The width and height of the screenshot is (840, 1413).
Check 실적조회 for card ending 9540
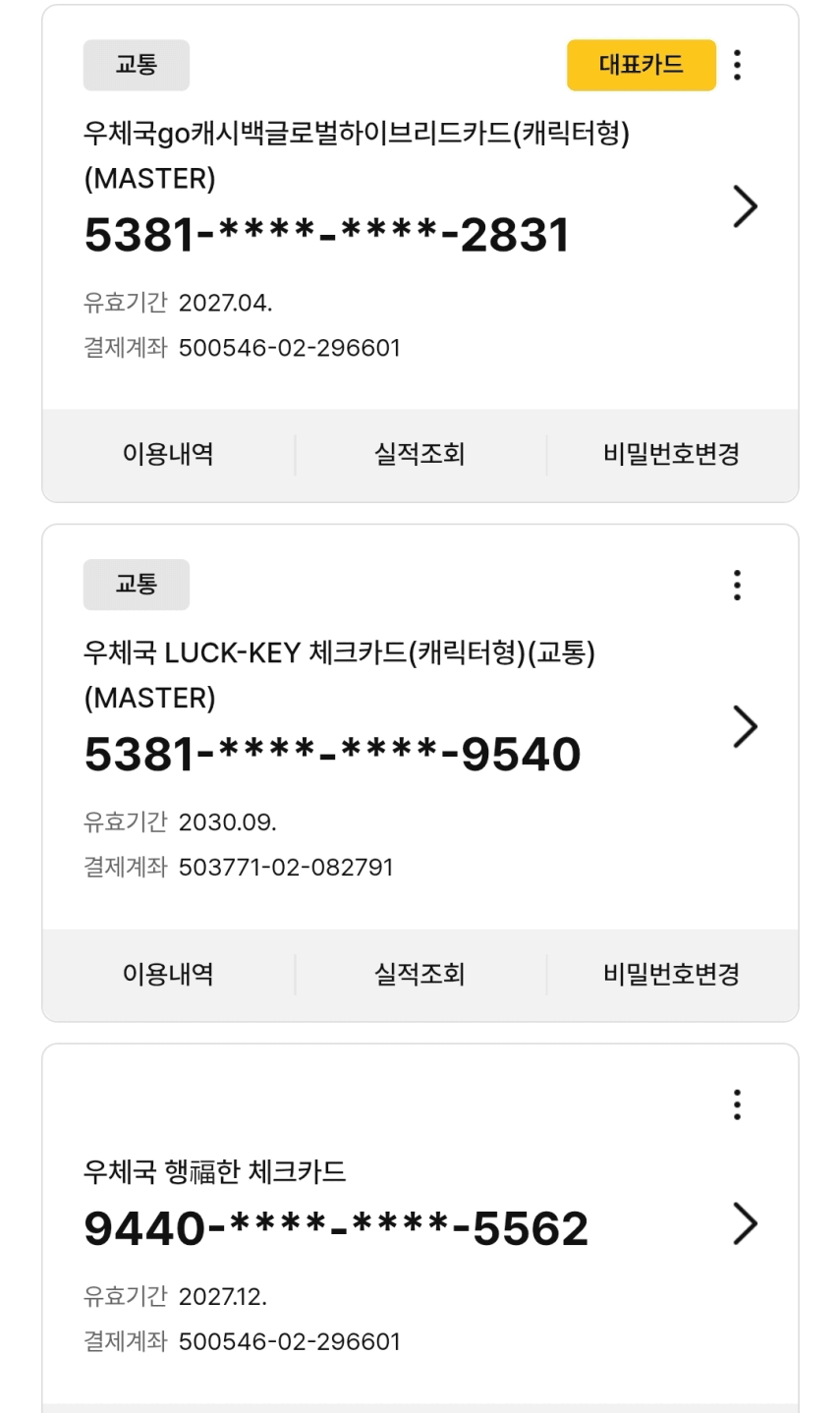point(420,974)
